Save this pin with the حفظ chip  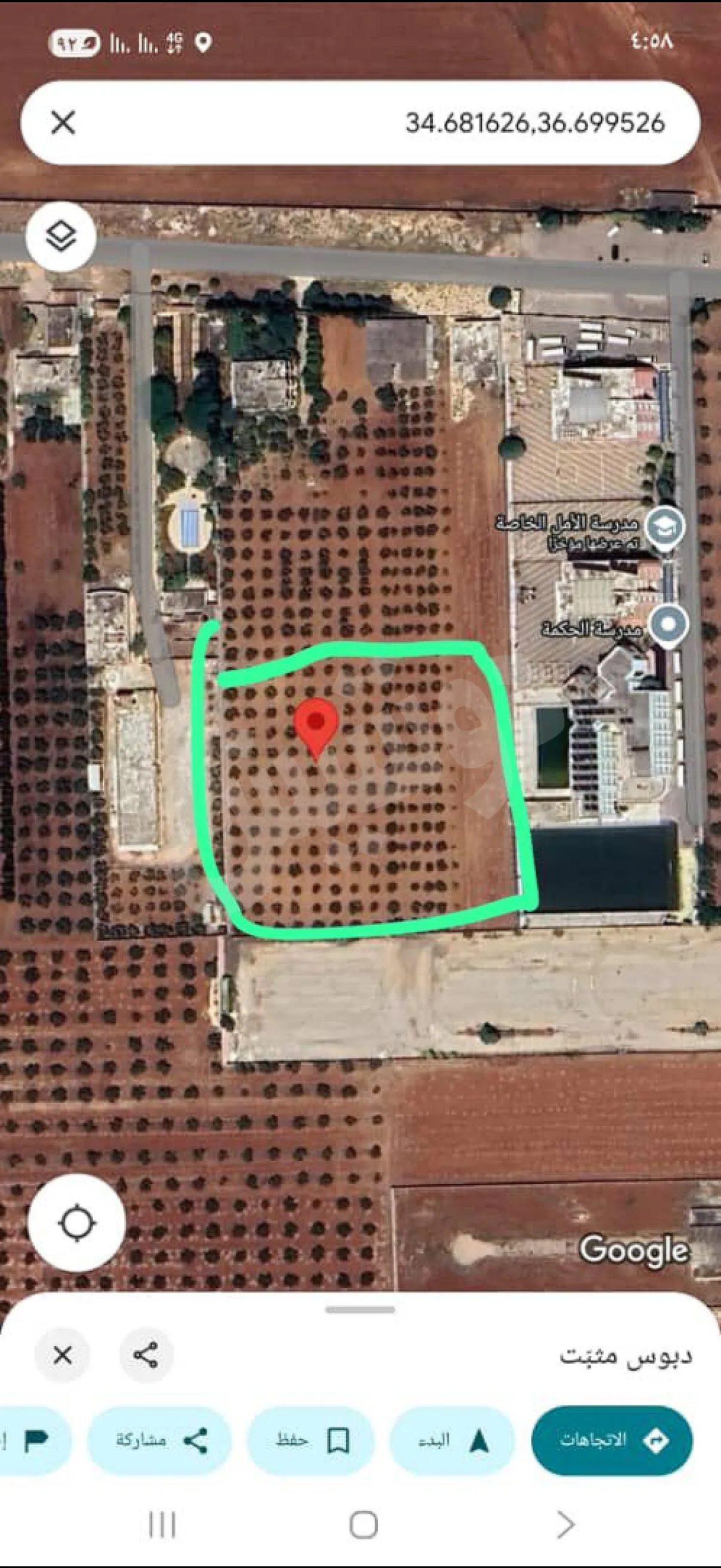tap(311, 1440)
